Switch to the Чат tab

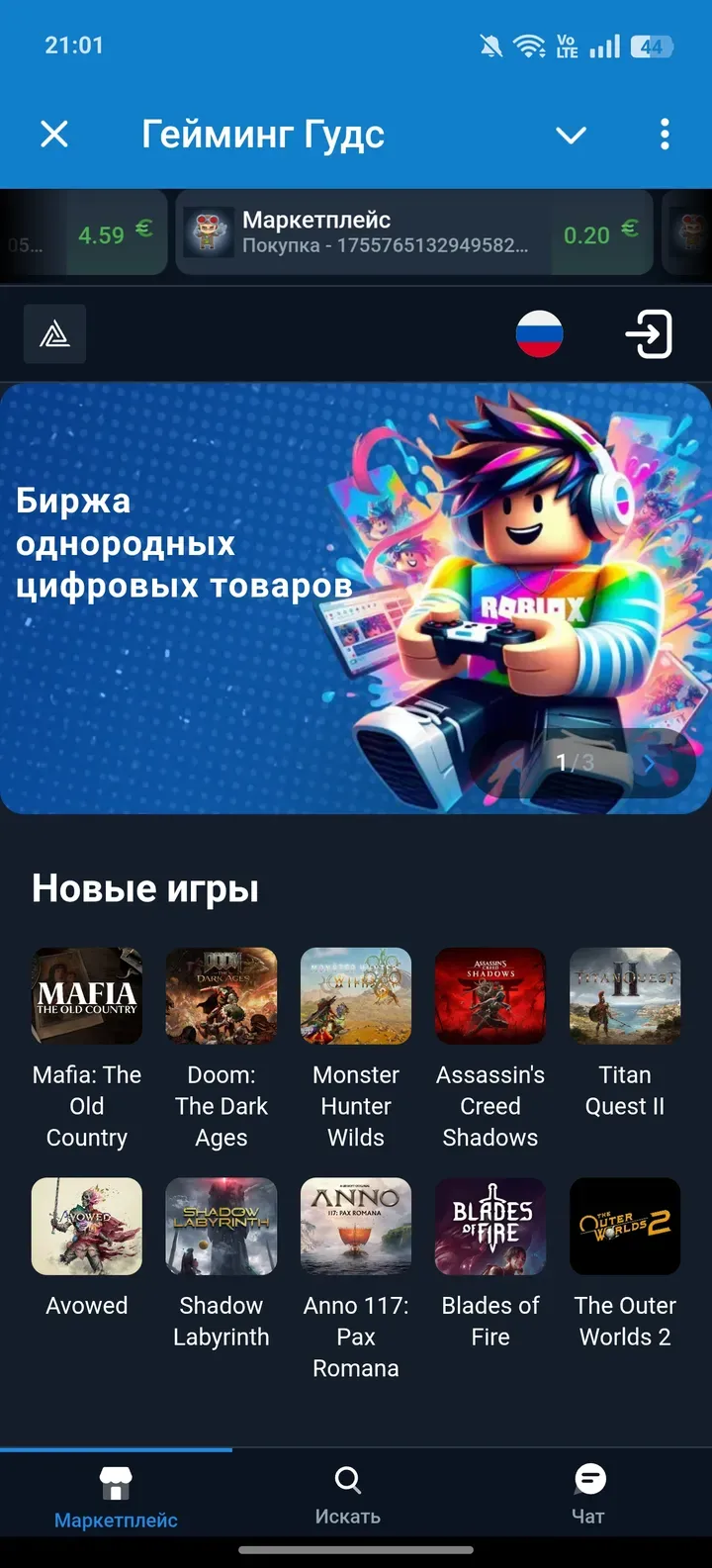click(x=589, y=1494)
